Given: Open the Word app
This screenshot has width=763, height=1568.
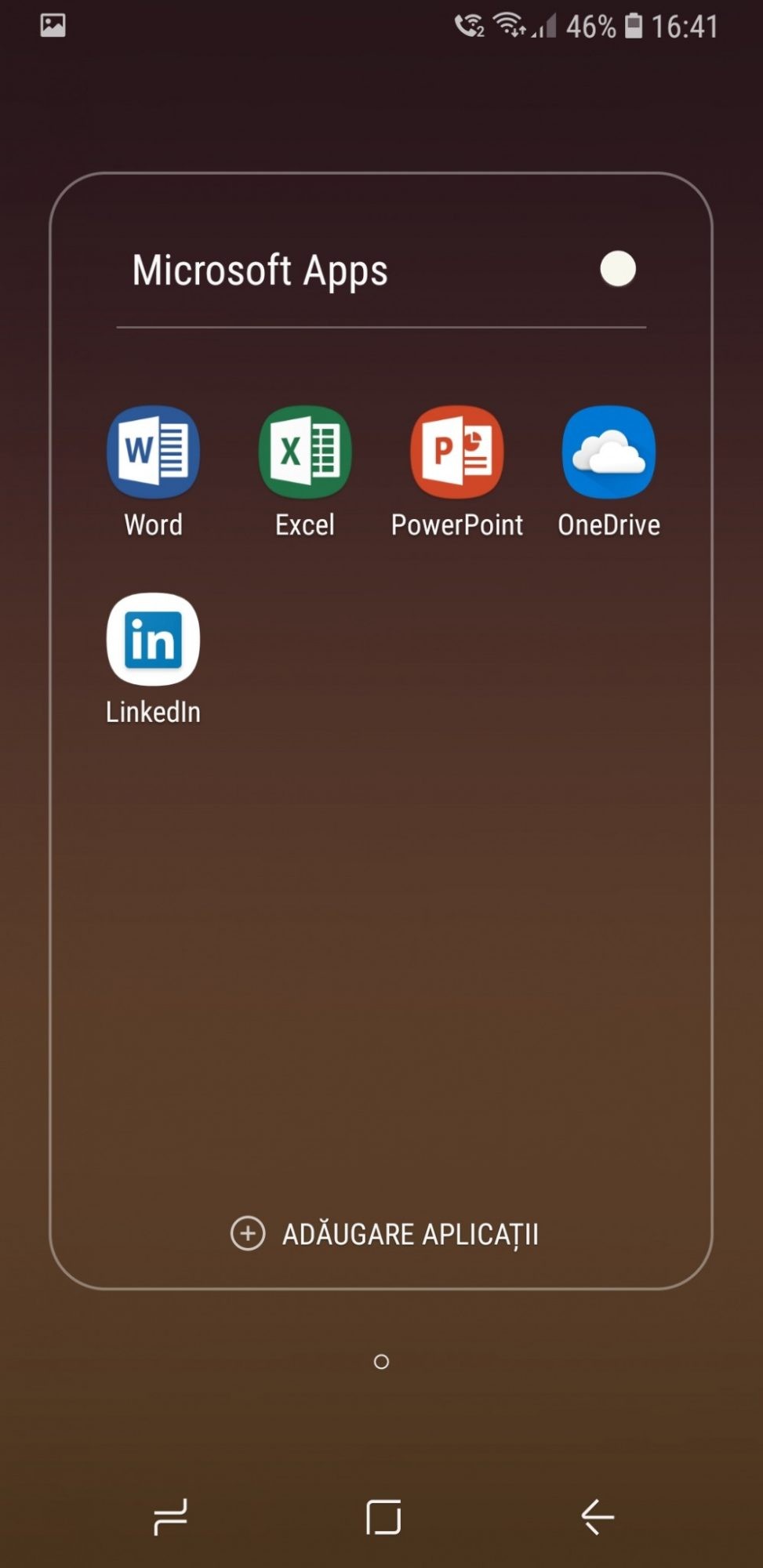Looking at the screenshot, I should point(153,452).
